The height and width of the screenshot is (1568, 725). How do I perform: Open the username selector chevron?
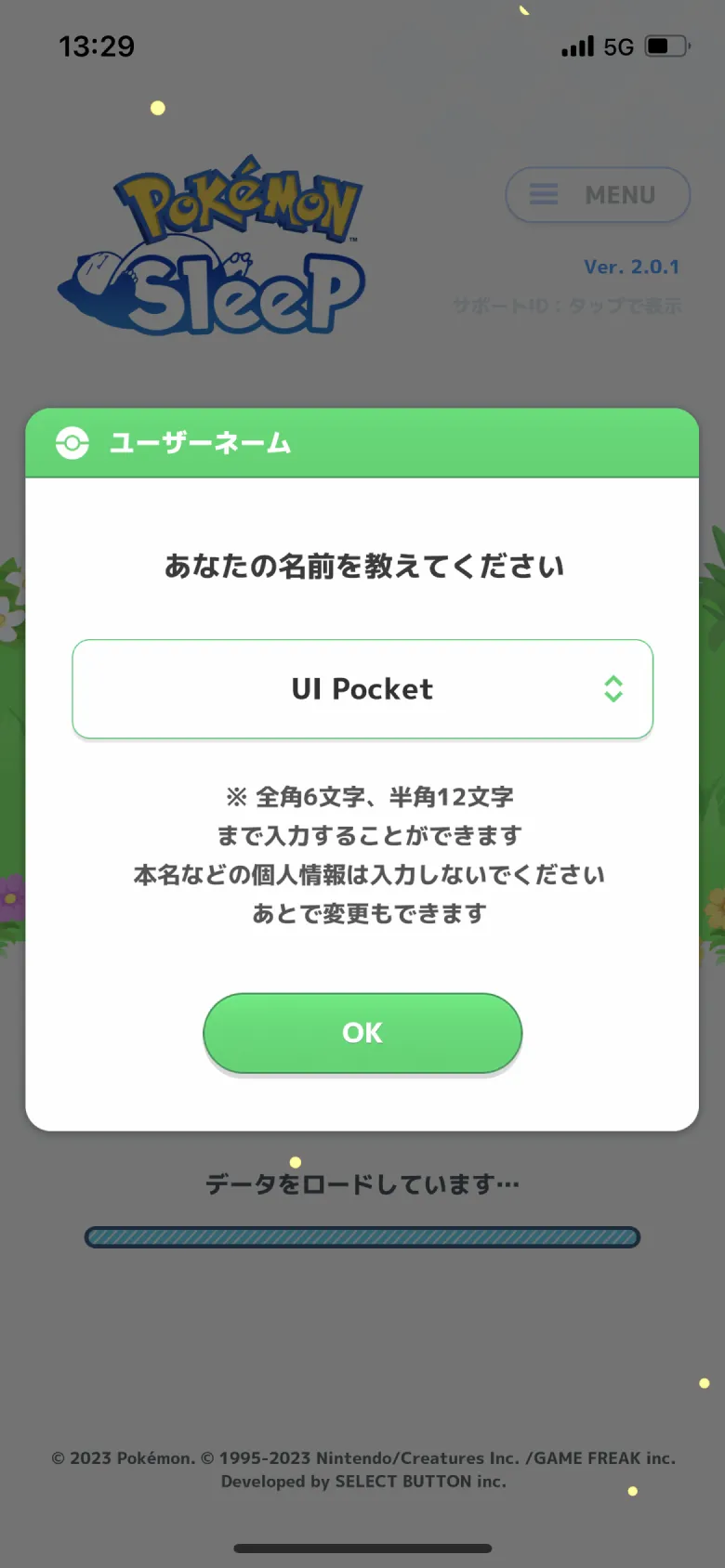(x=613, y=689)
